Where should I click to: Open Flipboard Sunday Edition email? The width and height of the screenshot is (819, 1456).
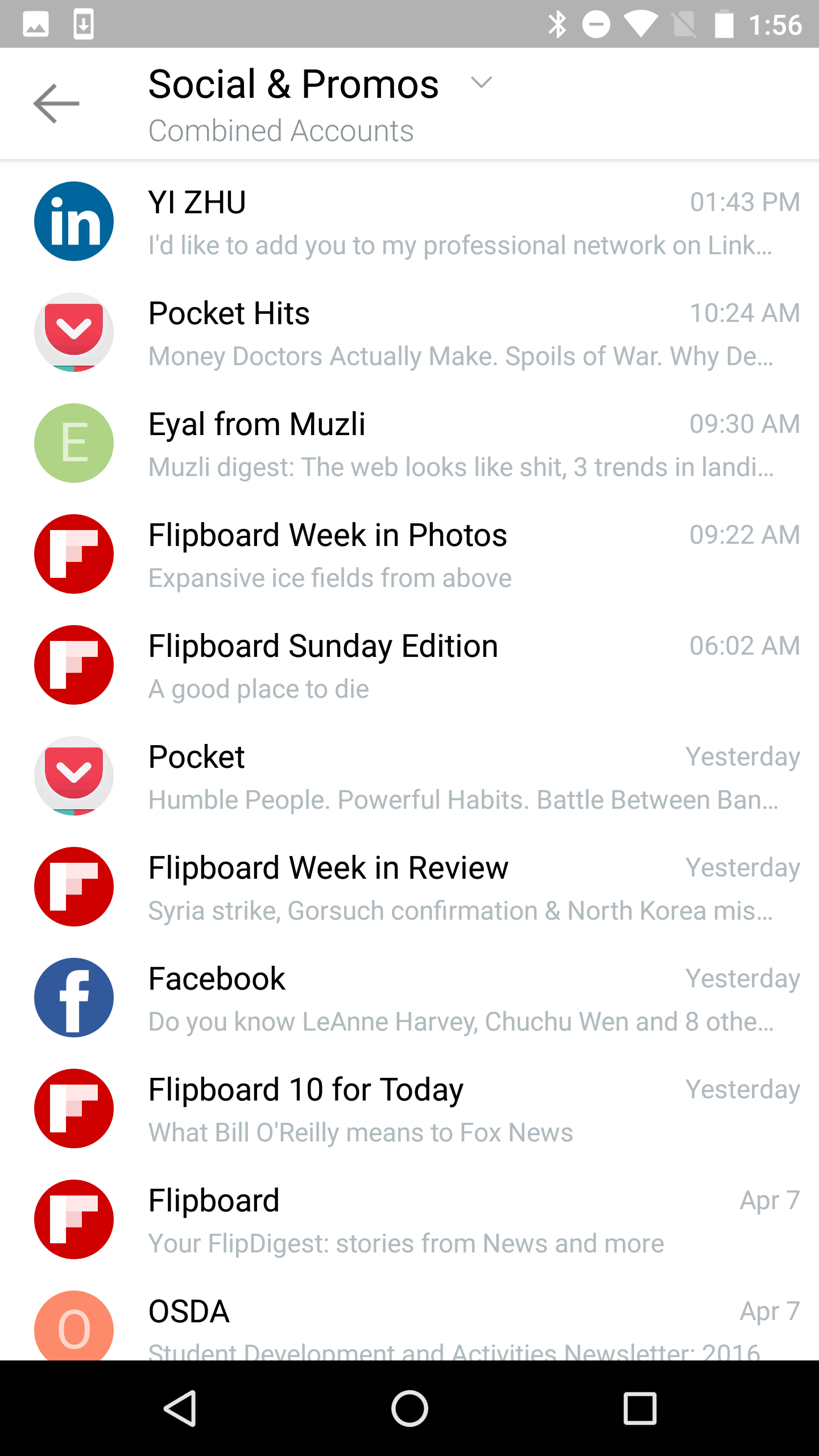(409, 665)
